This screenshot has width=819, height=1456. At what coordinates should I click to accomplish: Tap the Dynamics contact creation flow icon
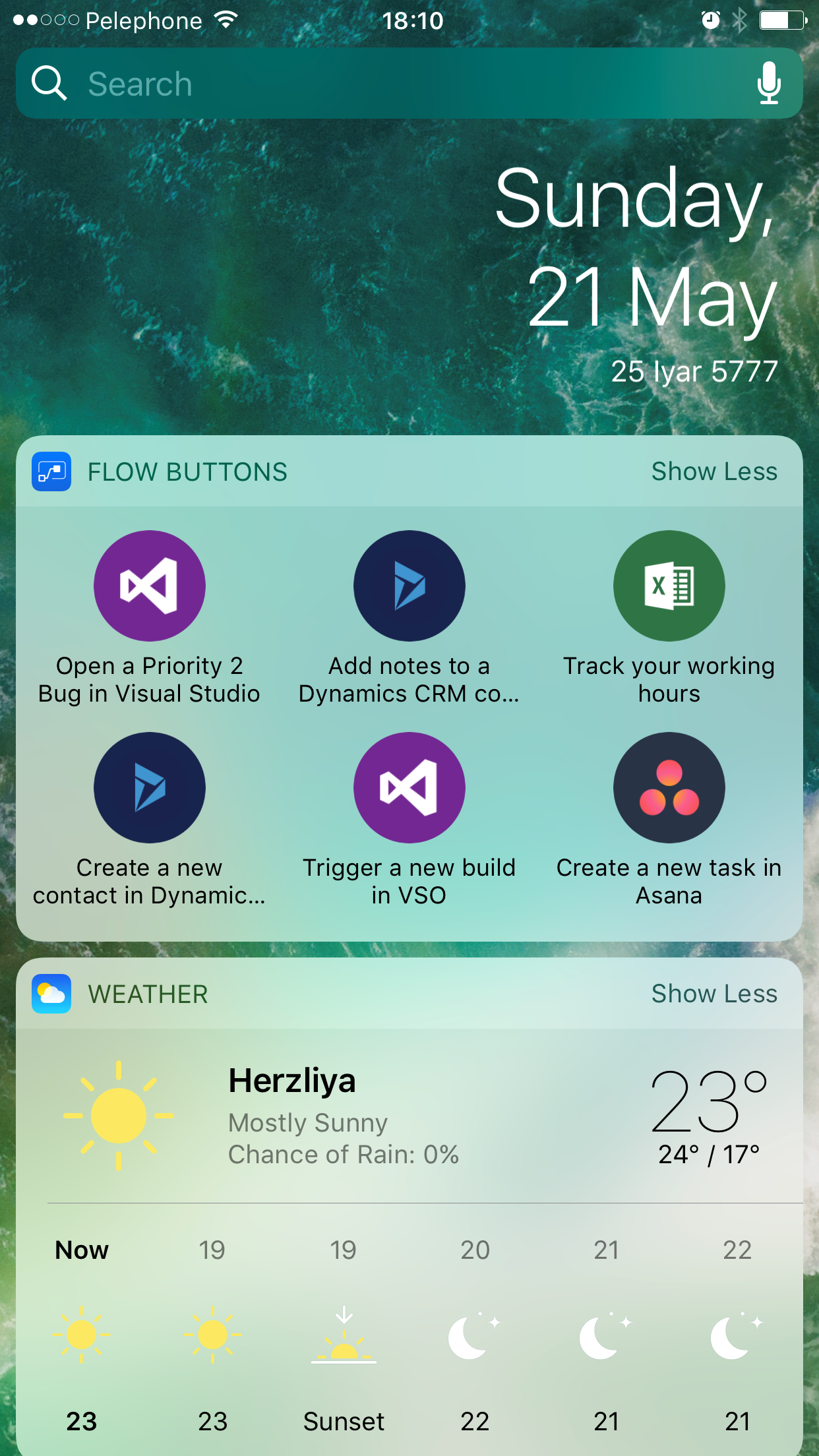point(149,787)
